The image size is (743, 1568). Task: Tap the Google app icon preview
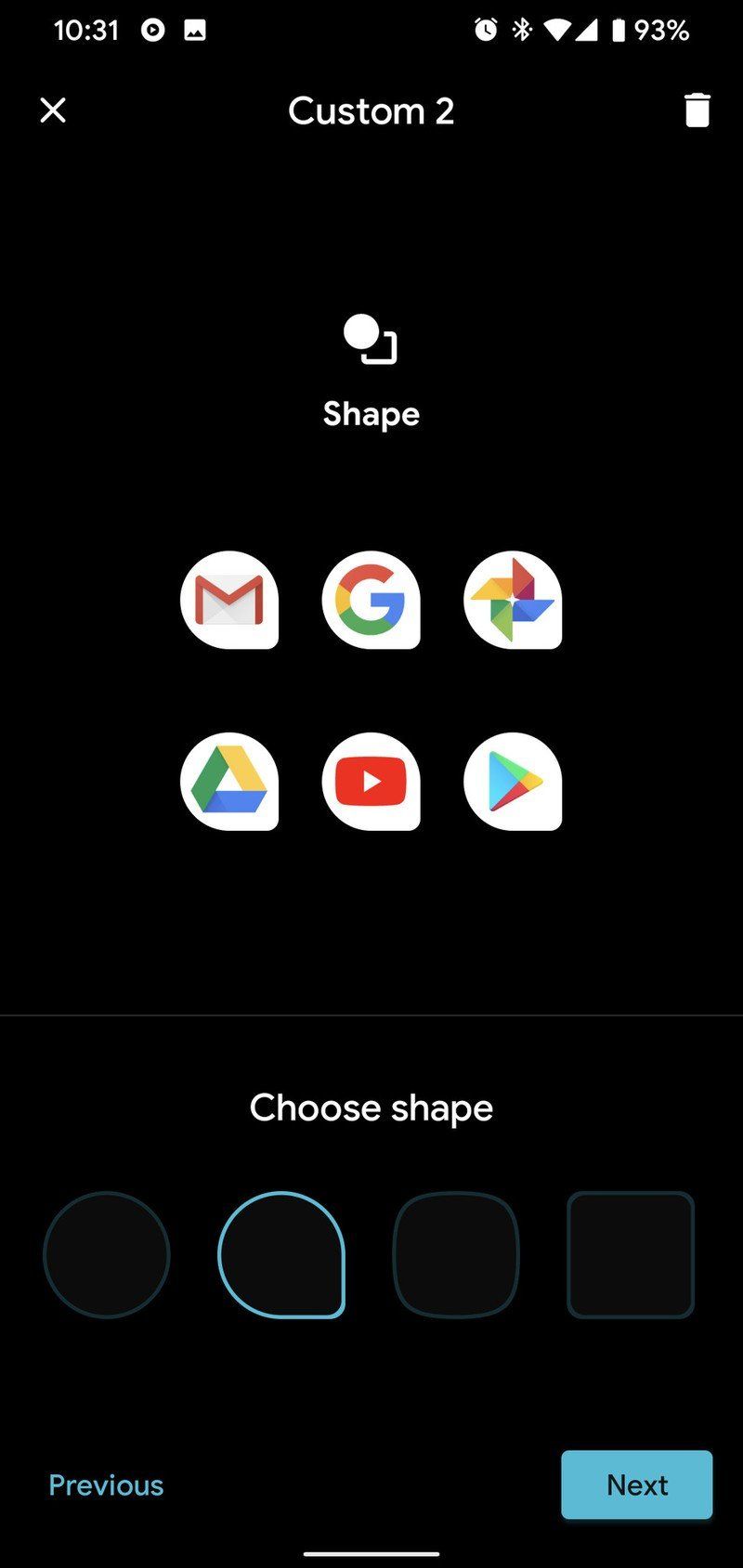(371, 600)
